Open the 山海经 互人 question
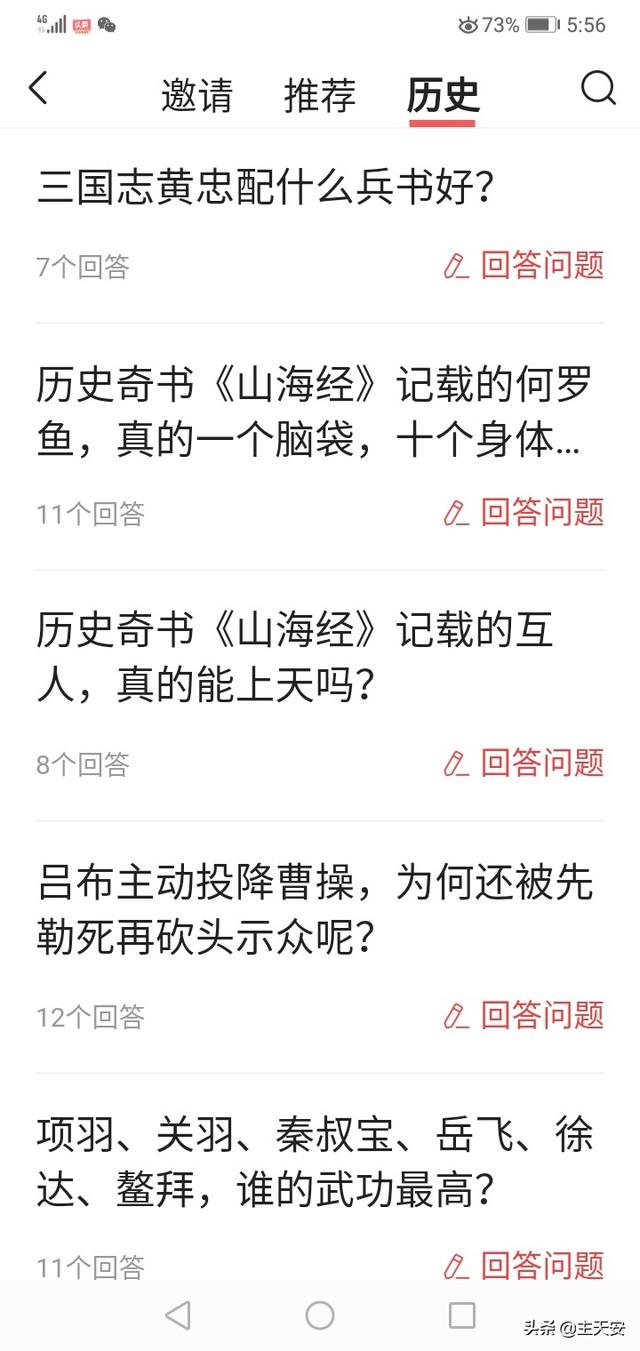Image resolution: width=640 pixels, height=1351 pixels. 295,658
